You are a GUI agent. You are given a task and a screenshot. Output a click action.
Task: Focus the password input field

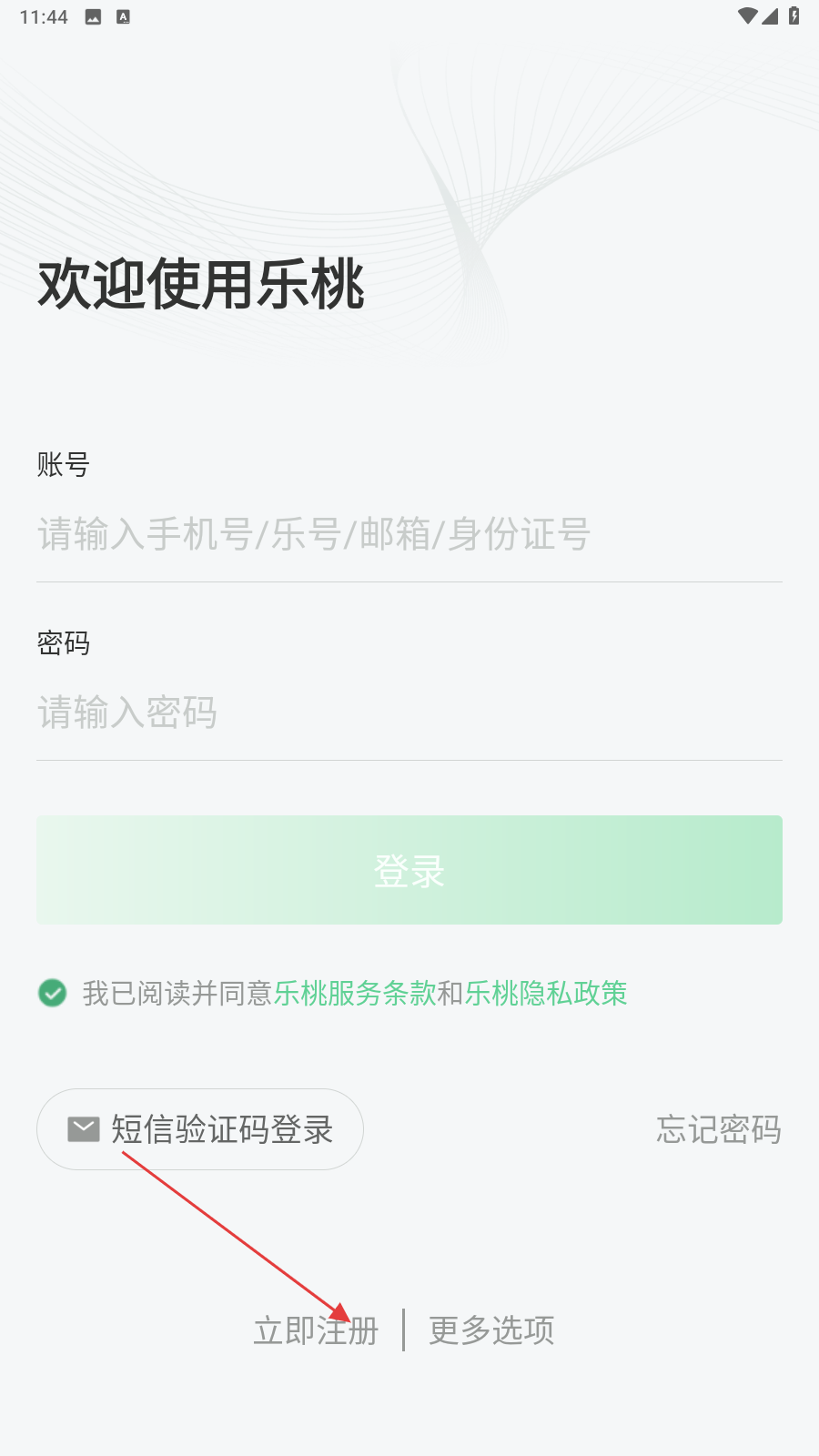click(x=409, y=713)
